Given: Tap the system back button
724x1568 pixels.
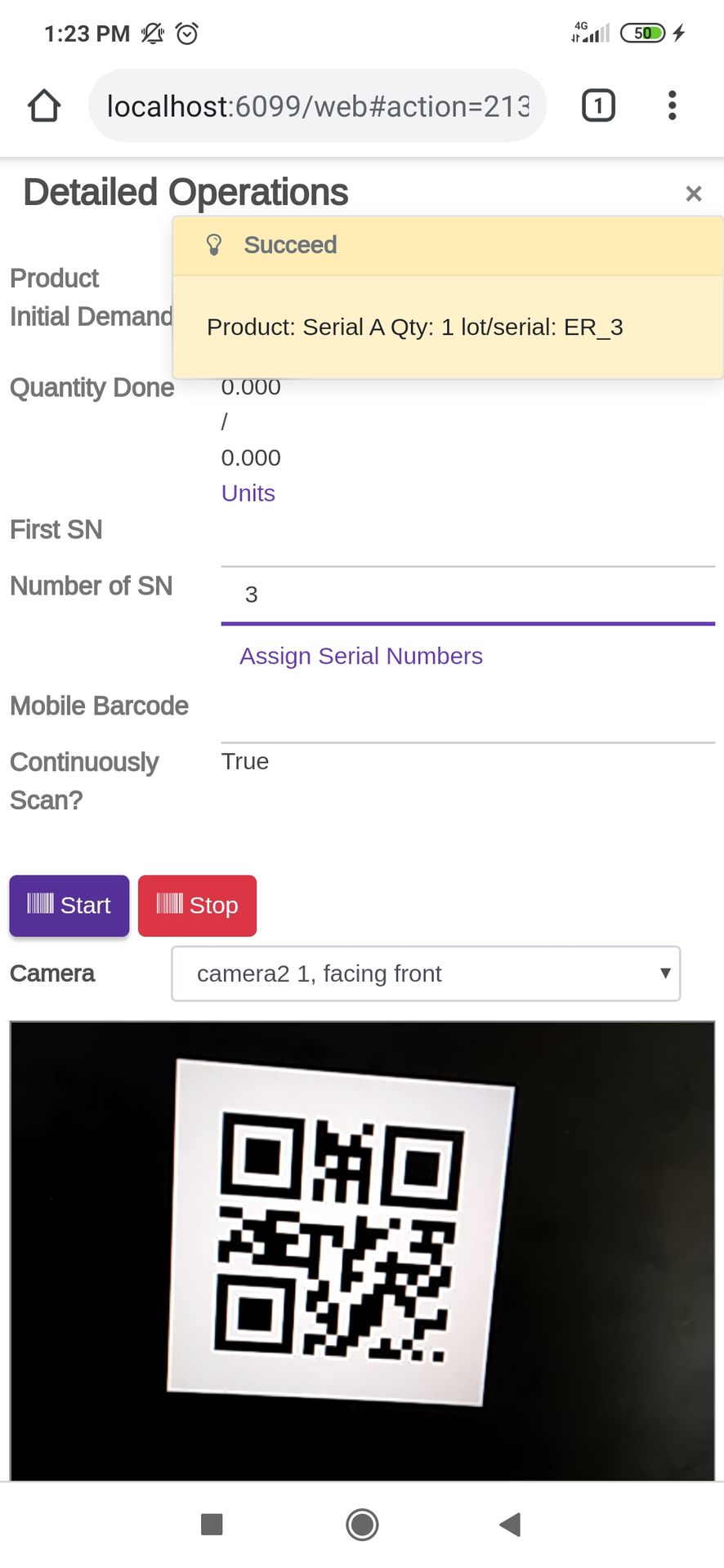Looking at the screenshot, I should (511, 1524).
